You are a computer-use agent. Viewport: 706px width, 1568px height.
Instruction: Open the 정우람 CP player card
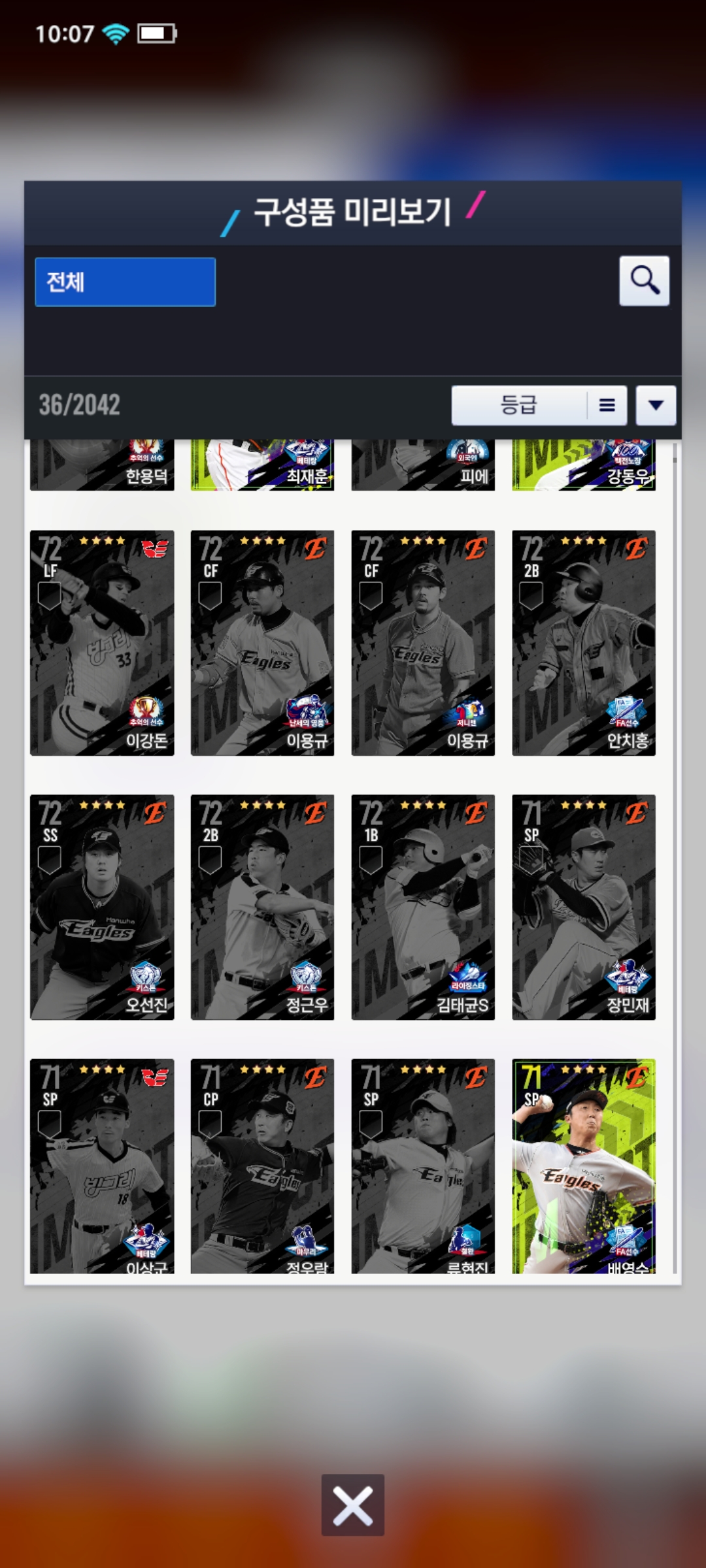(262, 1166)
